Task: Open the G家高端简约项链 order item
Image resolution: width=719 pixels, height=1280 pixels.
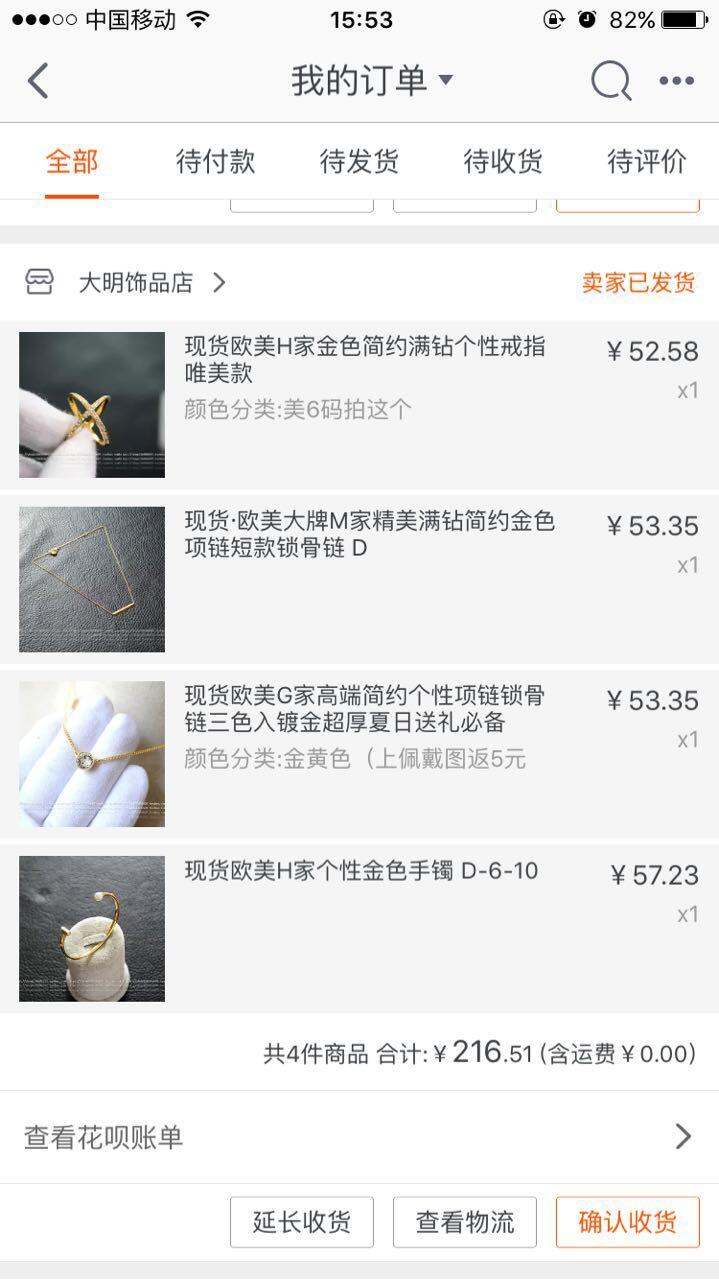Action: click(x=359, y=754)
